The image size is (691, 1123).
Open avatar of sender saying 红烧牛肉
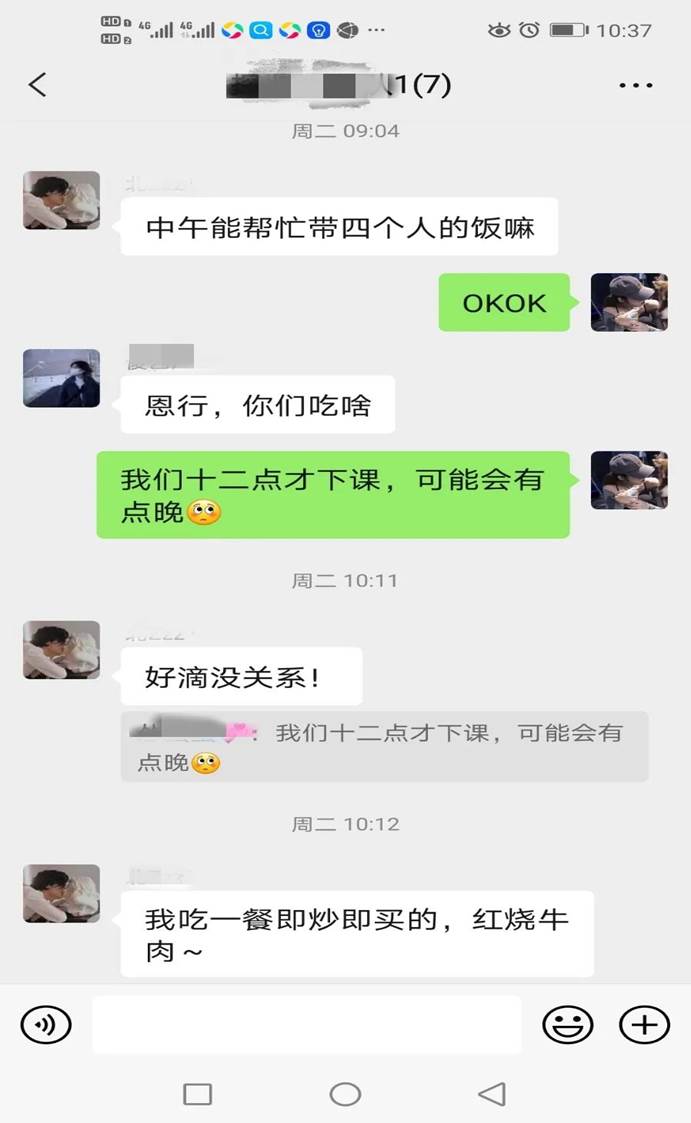tap(62, 893)
